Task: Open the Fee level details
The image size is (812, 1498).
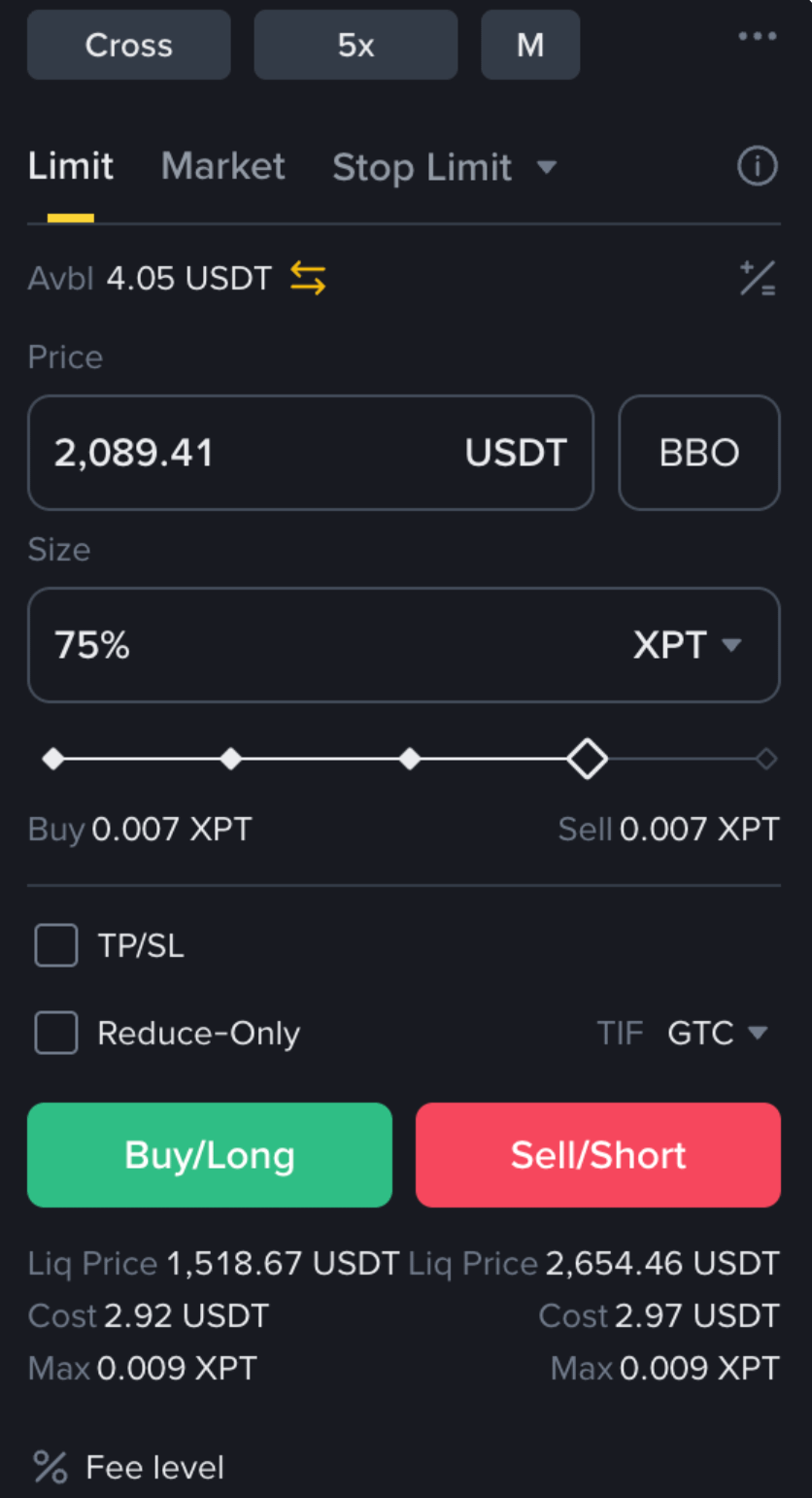Action: coord(130,1467)
